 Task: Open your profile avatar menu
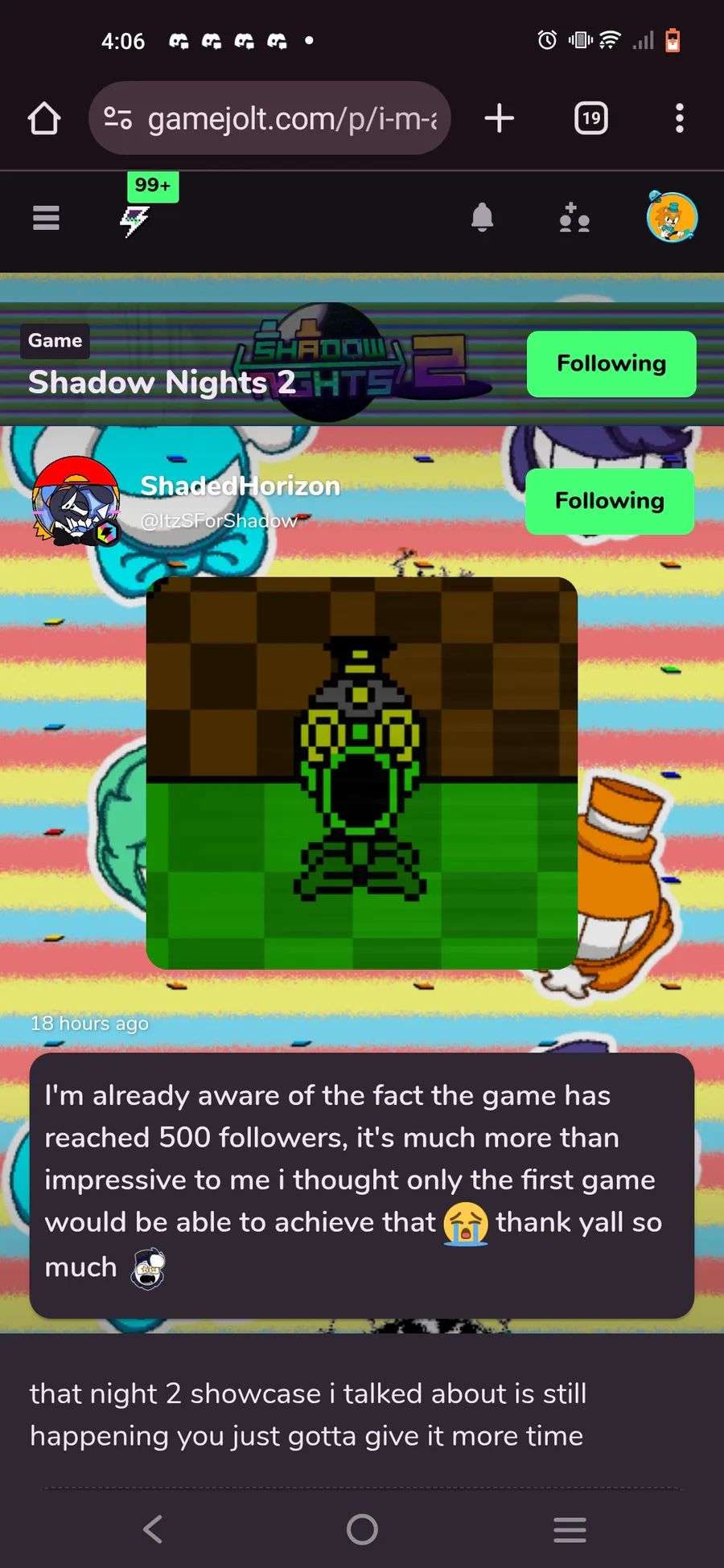(x=672, y=217)
